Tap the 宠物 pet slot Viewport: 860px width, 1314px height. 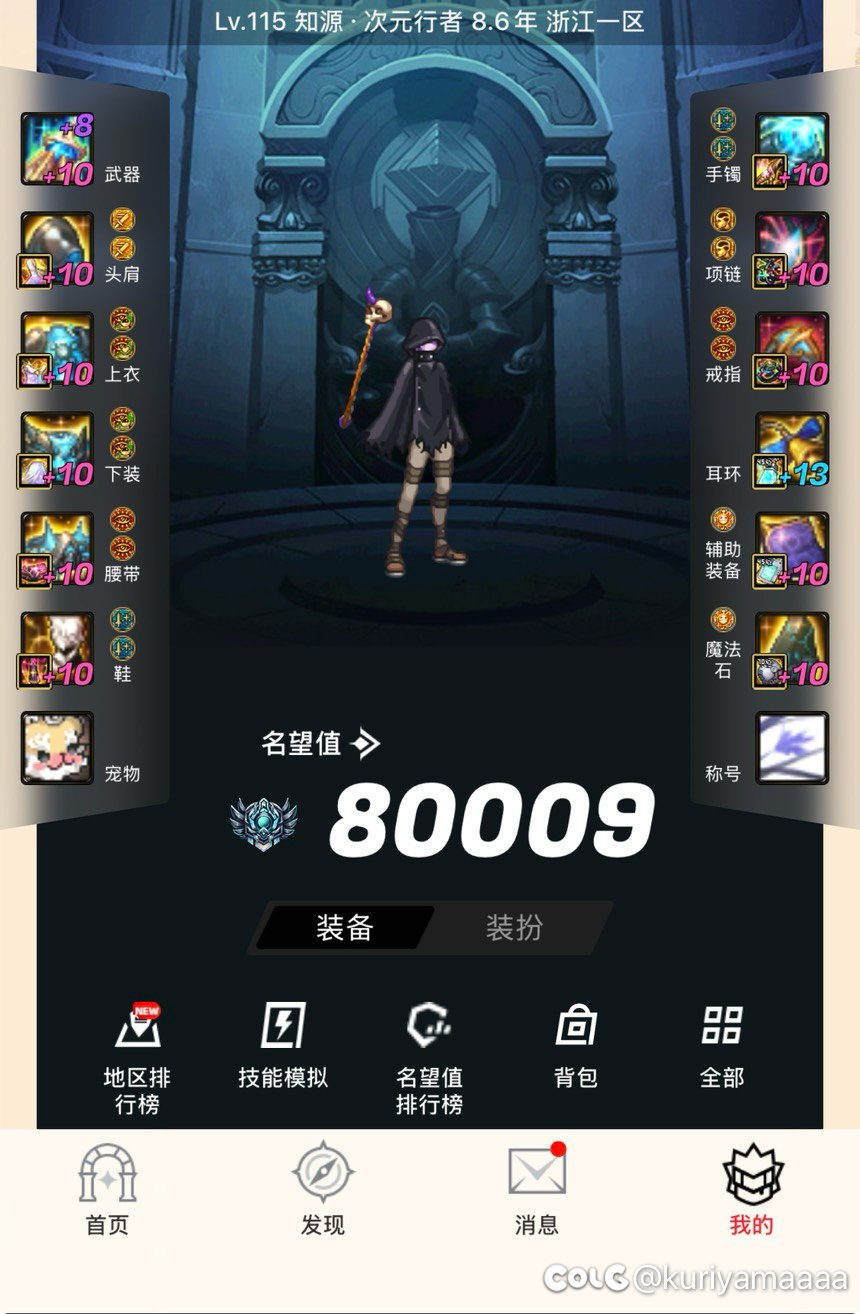57,748
